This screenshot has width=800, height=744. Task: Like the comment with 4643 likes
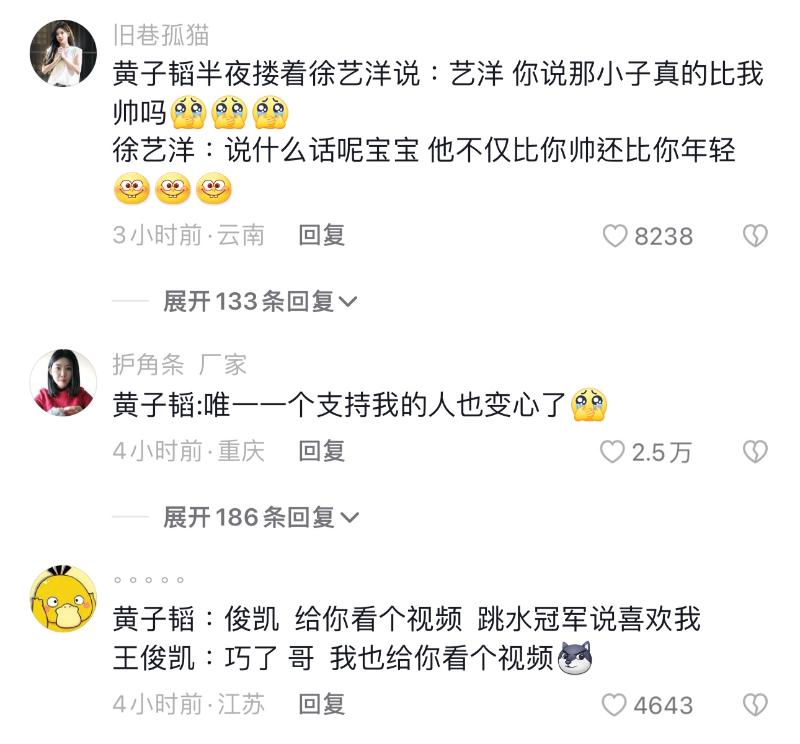[x=614, y=705]
